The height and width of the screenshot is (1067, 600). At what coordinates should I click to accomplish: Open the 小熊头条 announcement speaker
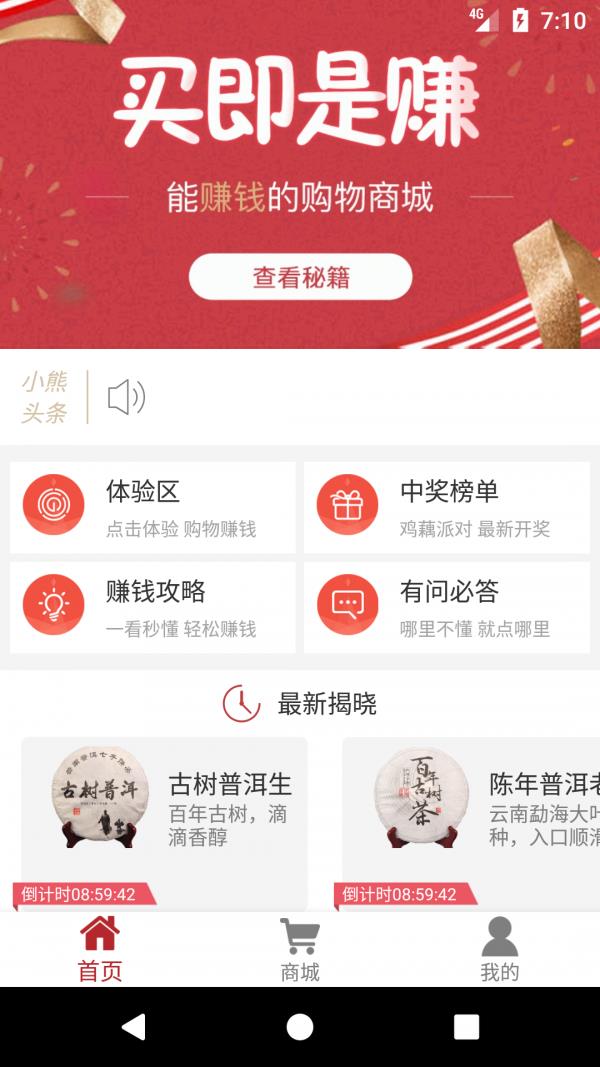click(126, 397)
